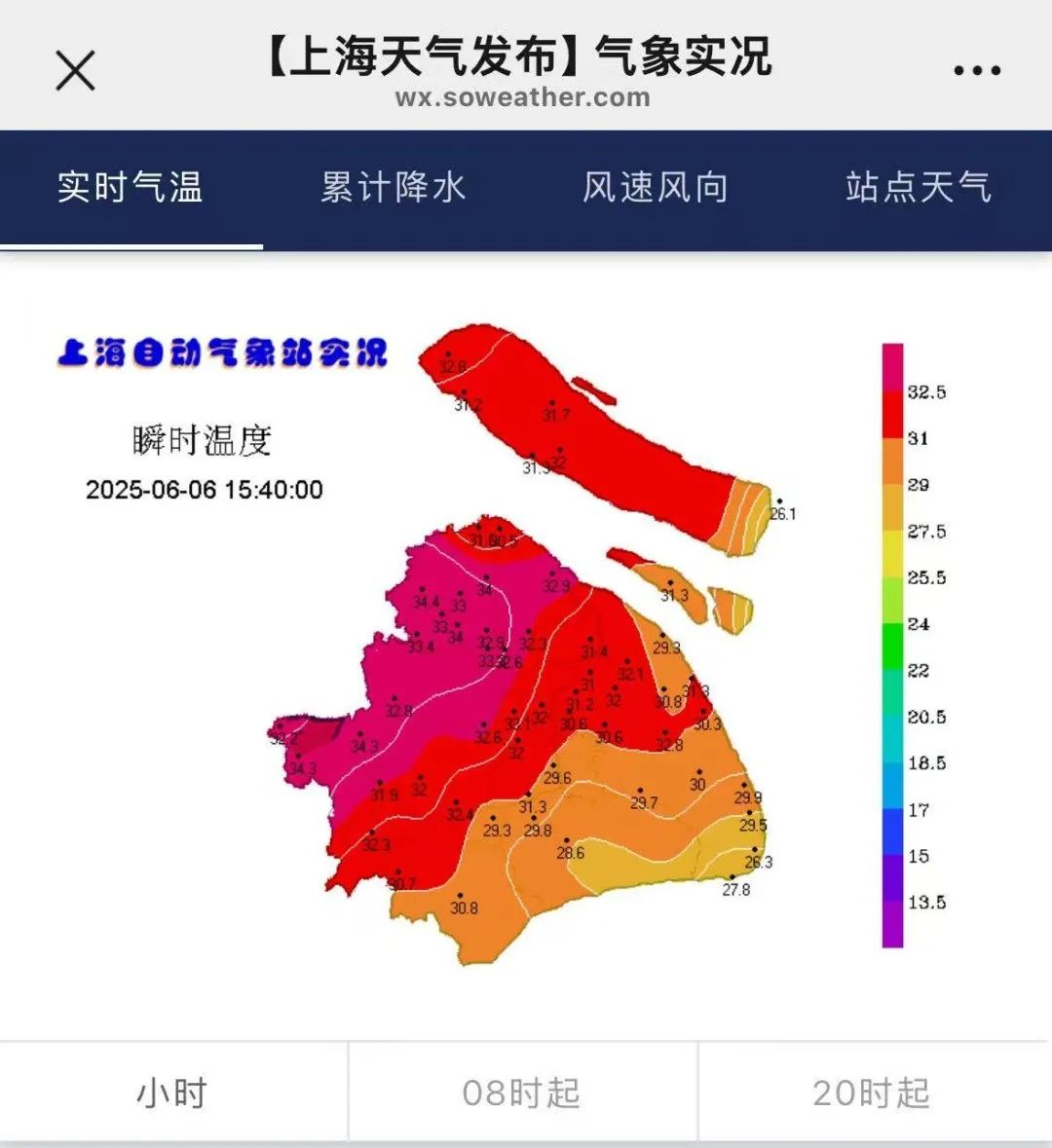Open the three-dot overflow menu
Screen dimensions: 1052x1148
click(976, 71)
